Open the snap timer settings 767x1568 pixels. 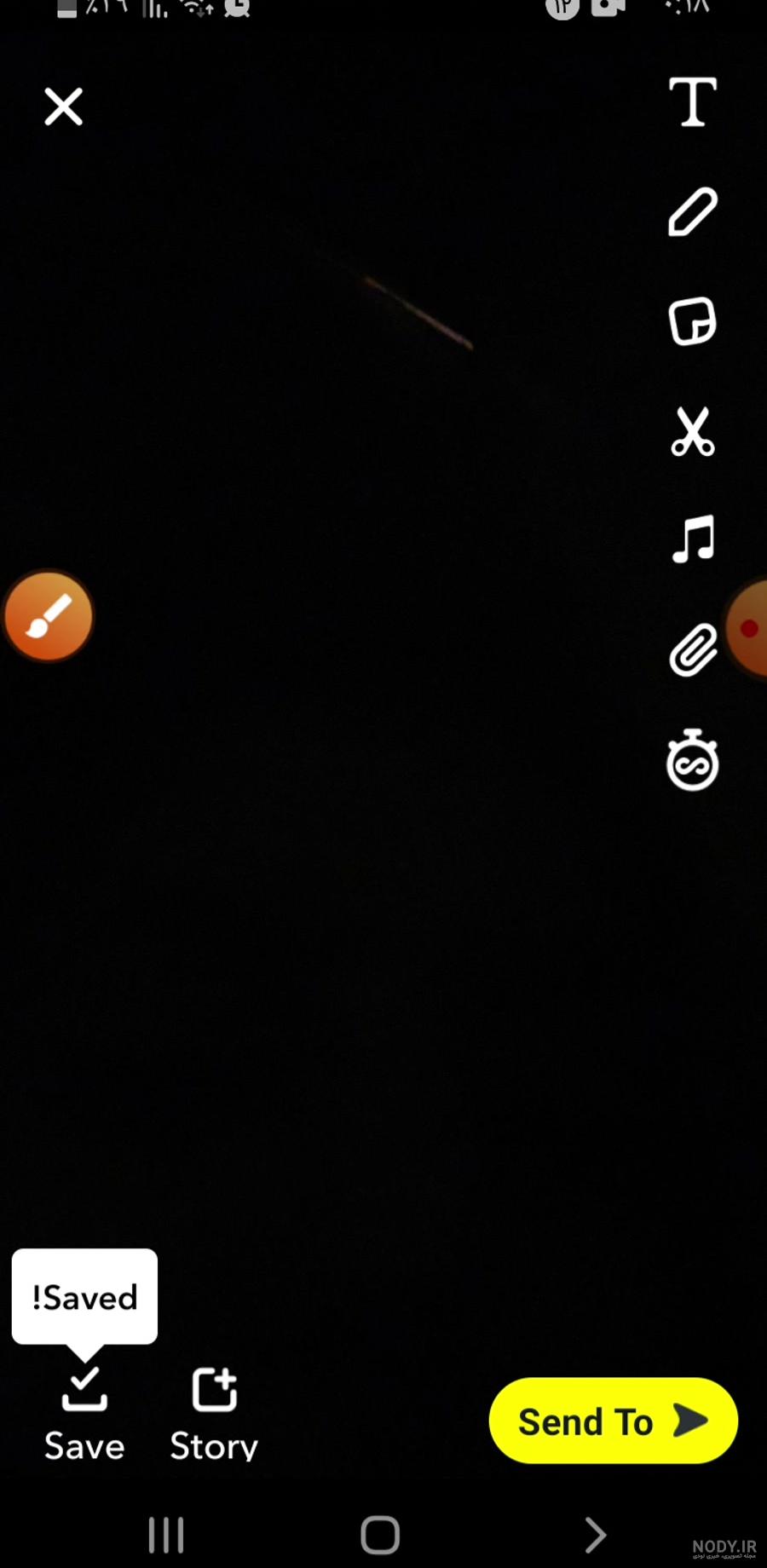tap(692, 760)
